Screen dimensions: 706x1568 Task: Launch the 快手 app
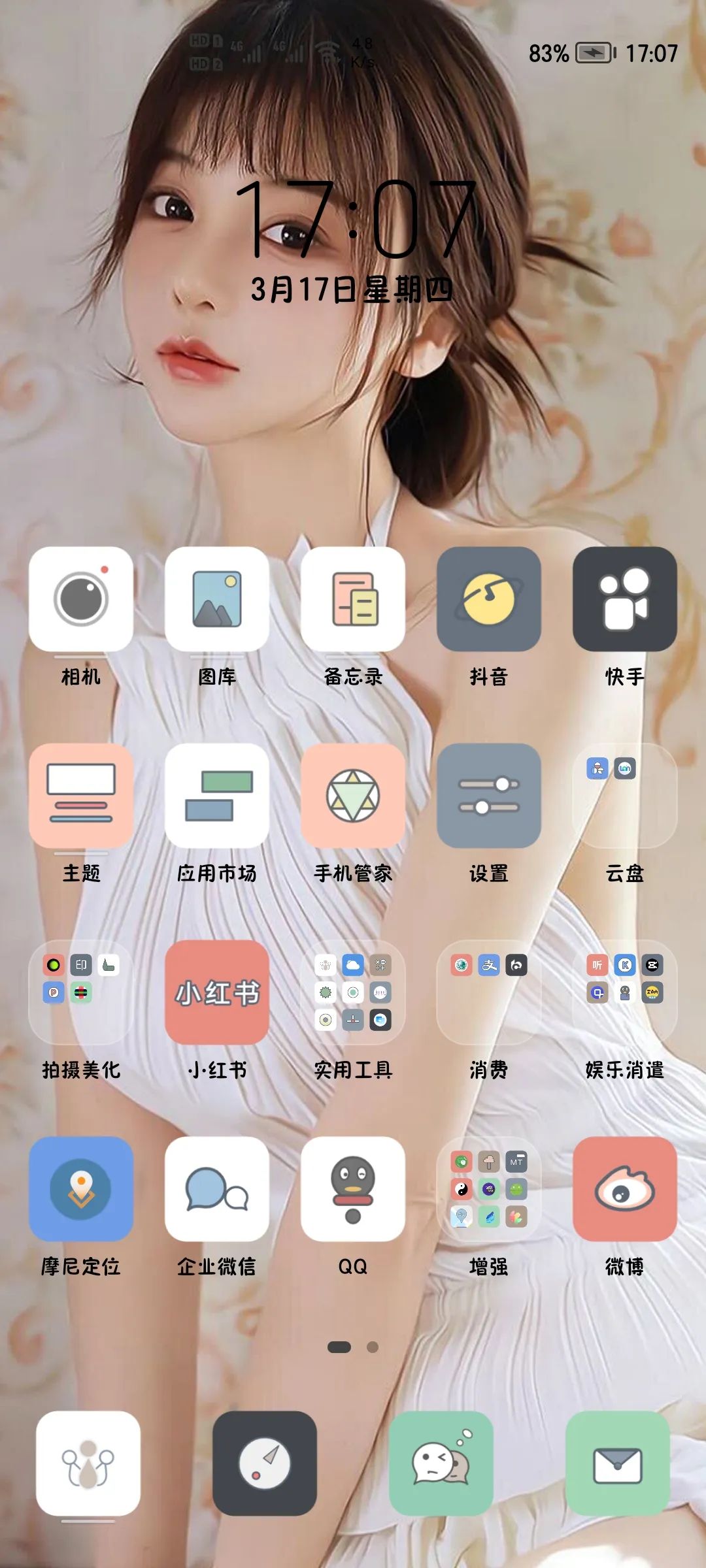(625, 599)
